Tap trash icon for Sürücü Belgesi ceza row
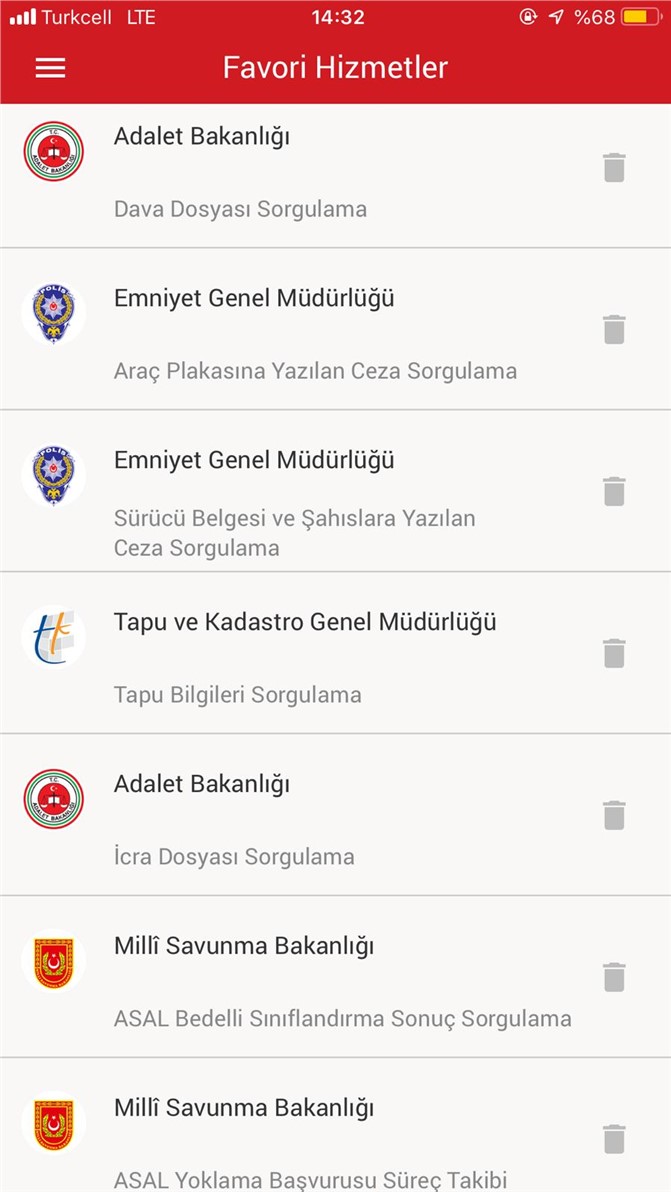This screenshot has width=671, height=1192. [x=614, y=492]
